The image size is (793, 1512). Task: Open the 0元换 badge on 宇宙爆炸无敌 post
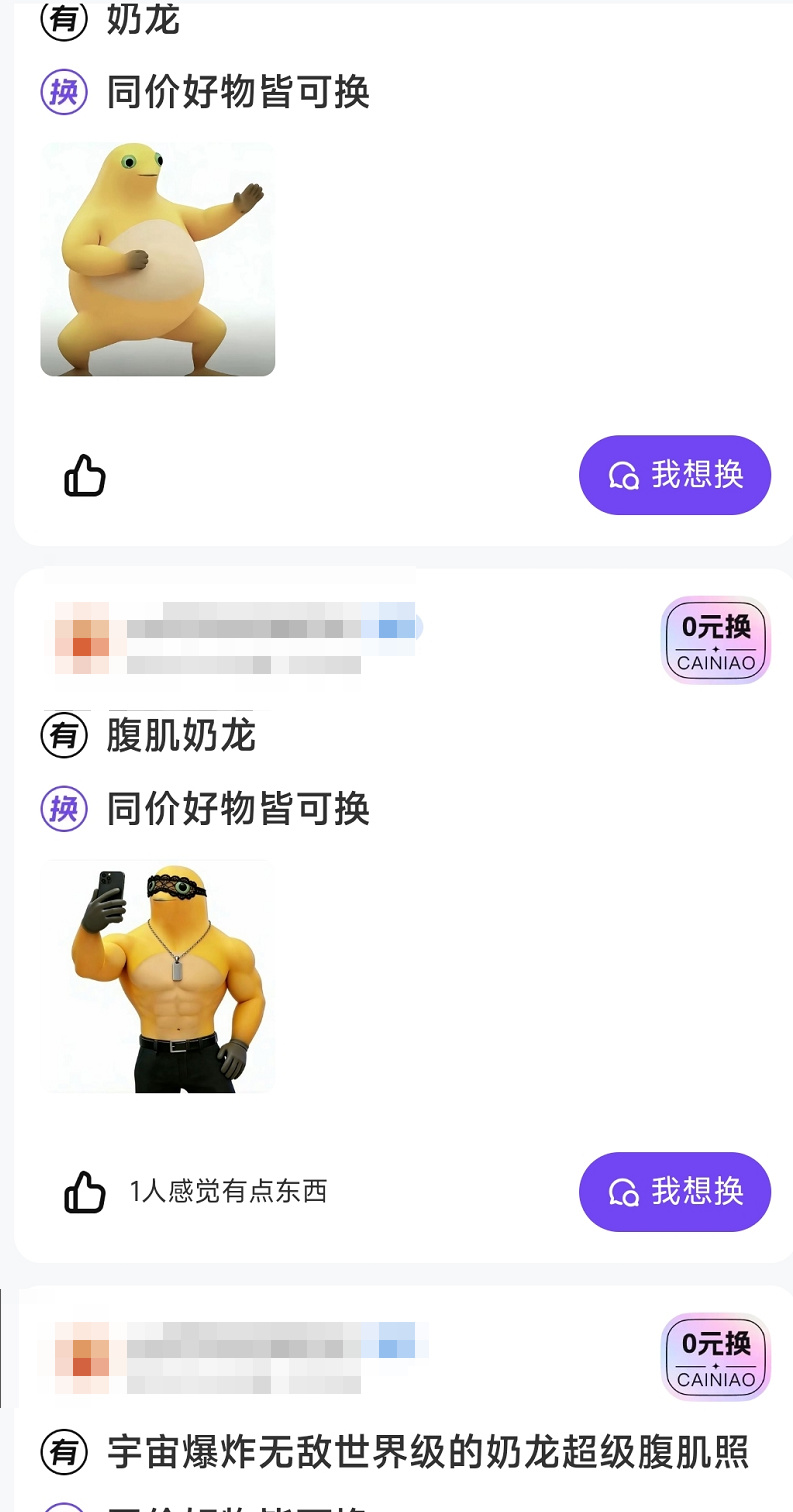tap(716, 1356)
